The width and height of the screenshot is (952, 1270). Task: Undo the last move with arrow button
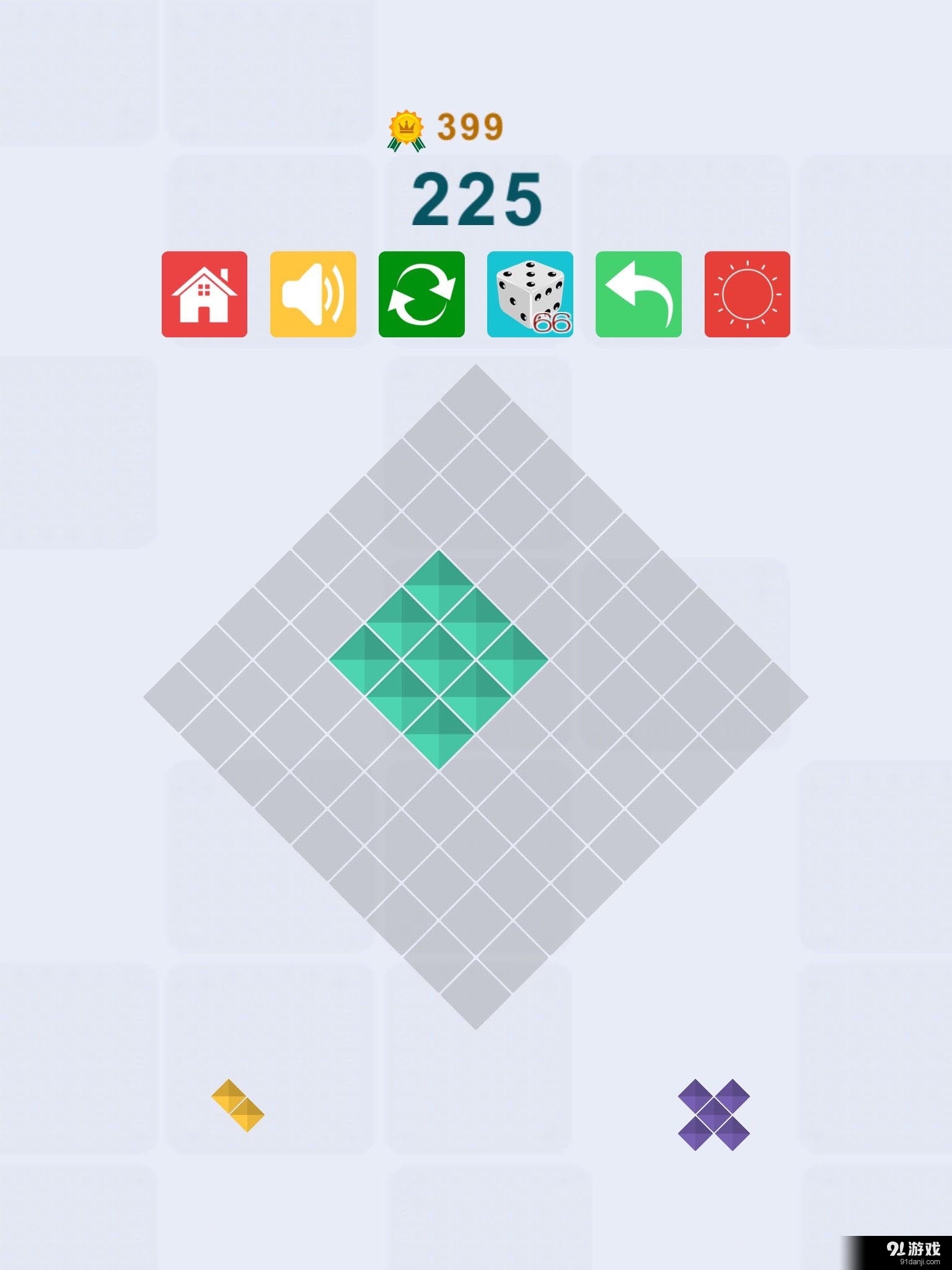[x=638, y=295]
